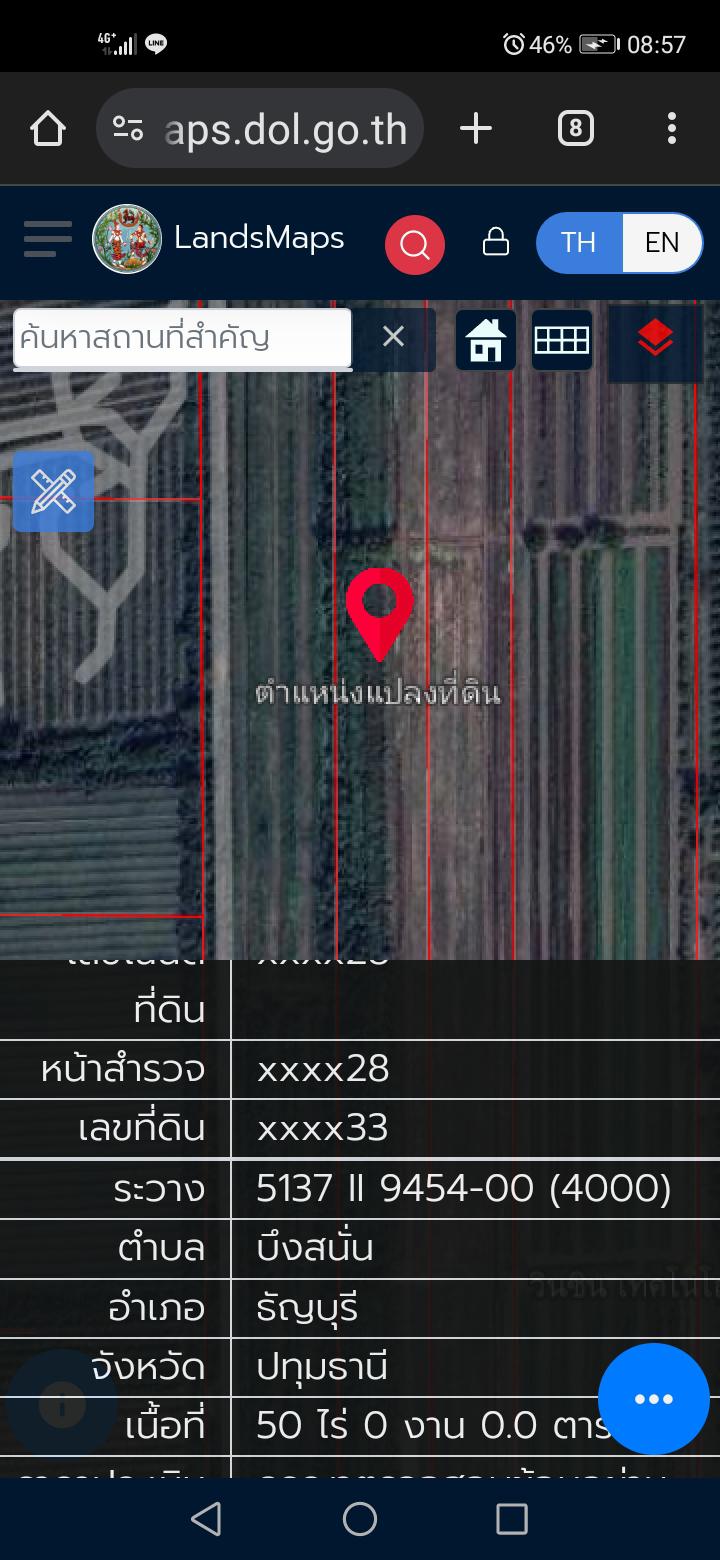The height and width of the screenshot is (1560, 720).
Task: Open the grid icon tool
Action: 562,340
